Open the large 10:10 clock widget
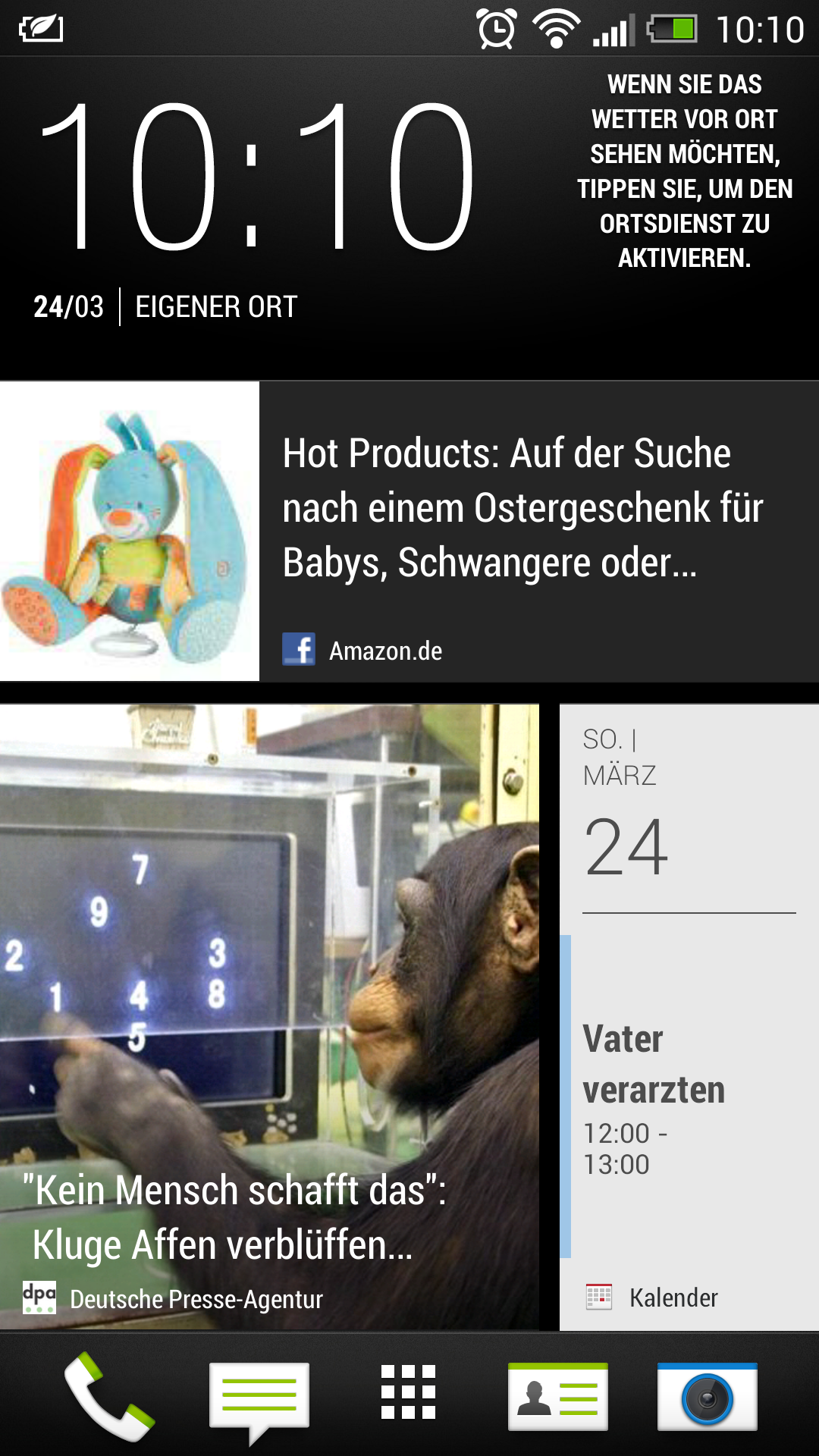The image size is (819, 1456). point(258,176)
